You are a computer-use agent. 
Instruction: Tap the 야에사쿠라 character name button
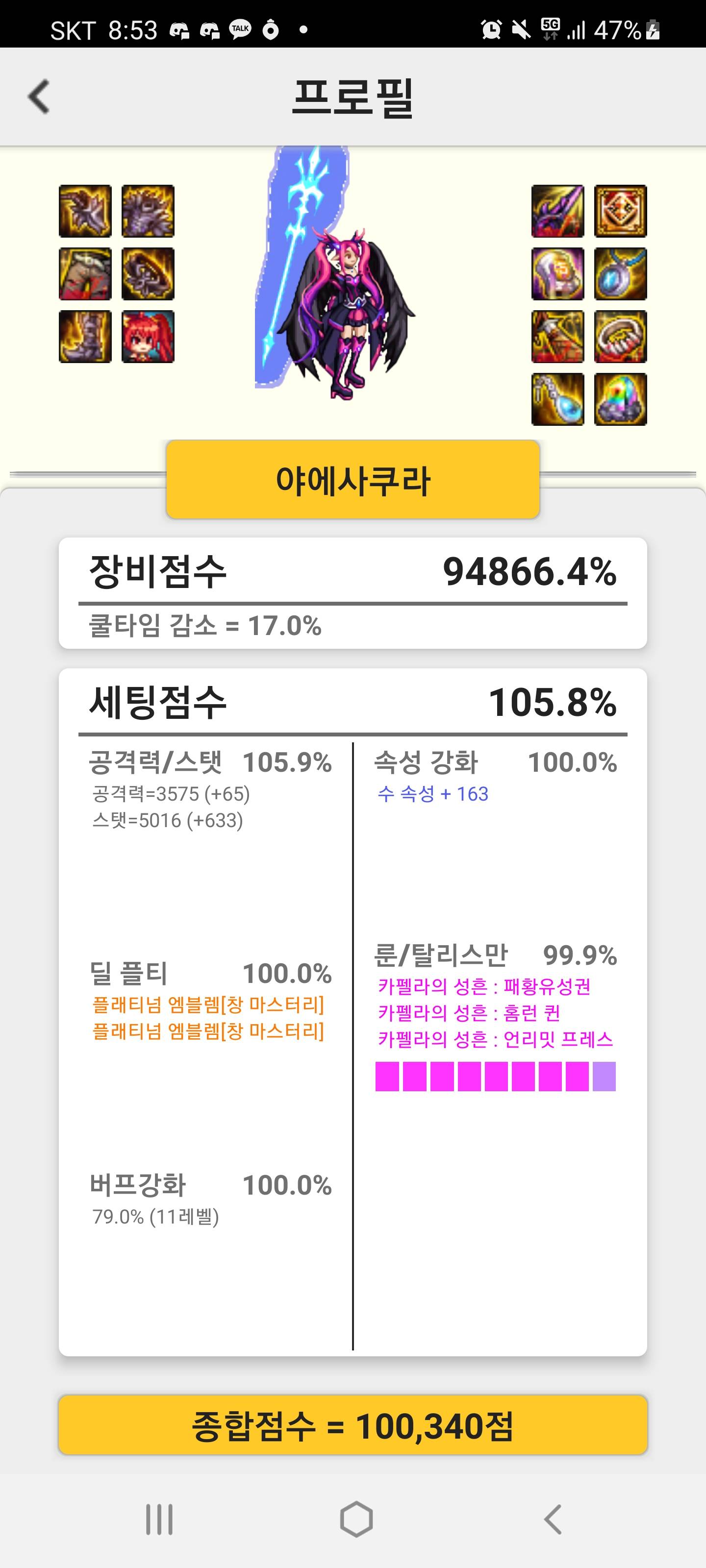pos(353,480)
